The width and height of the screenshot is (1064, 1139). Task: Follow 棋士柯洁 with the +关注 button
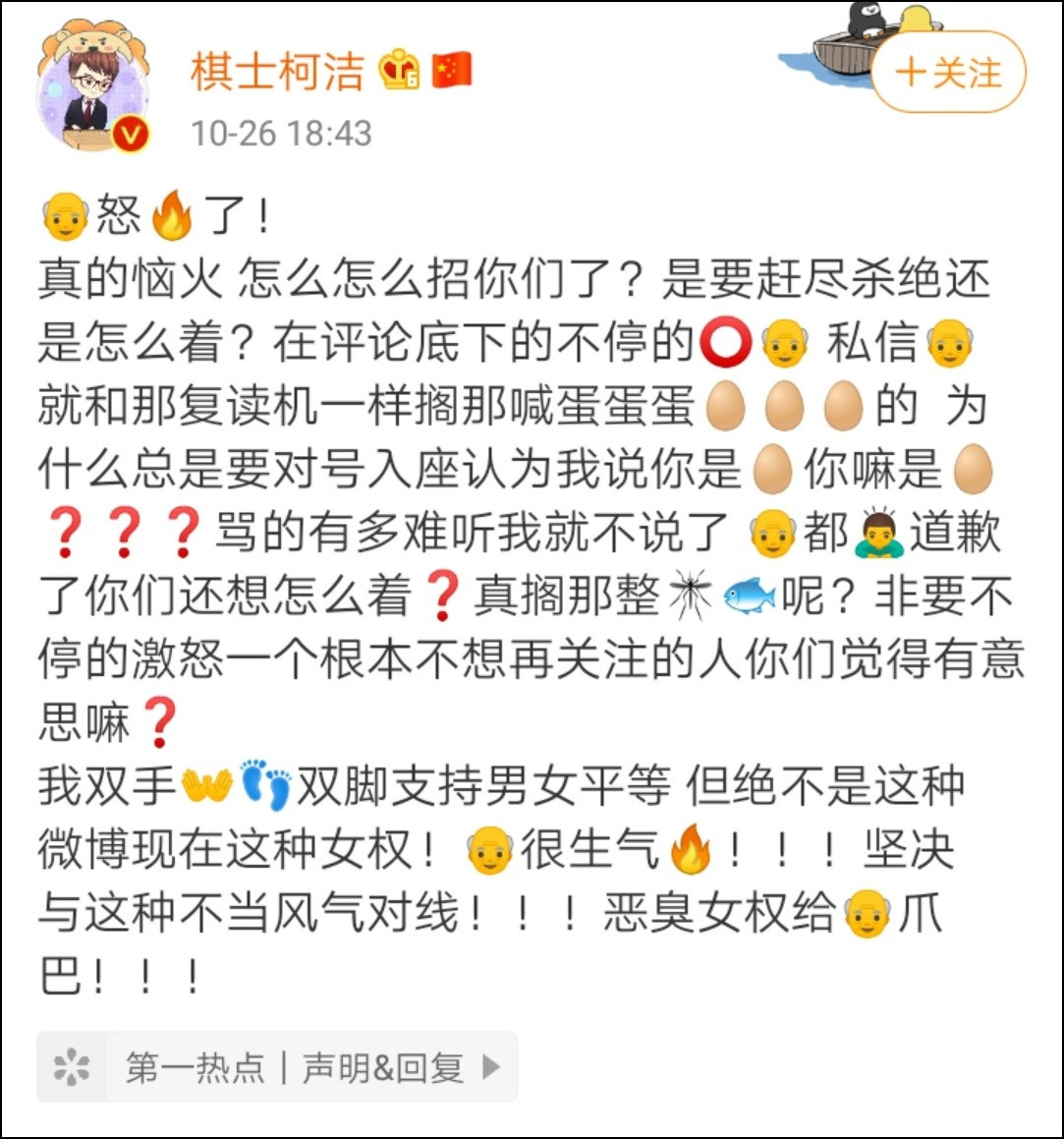click(x=947, y=74)
